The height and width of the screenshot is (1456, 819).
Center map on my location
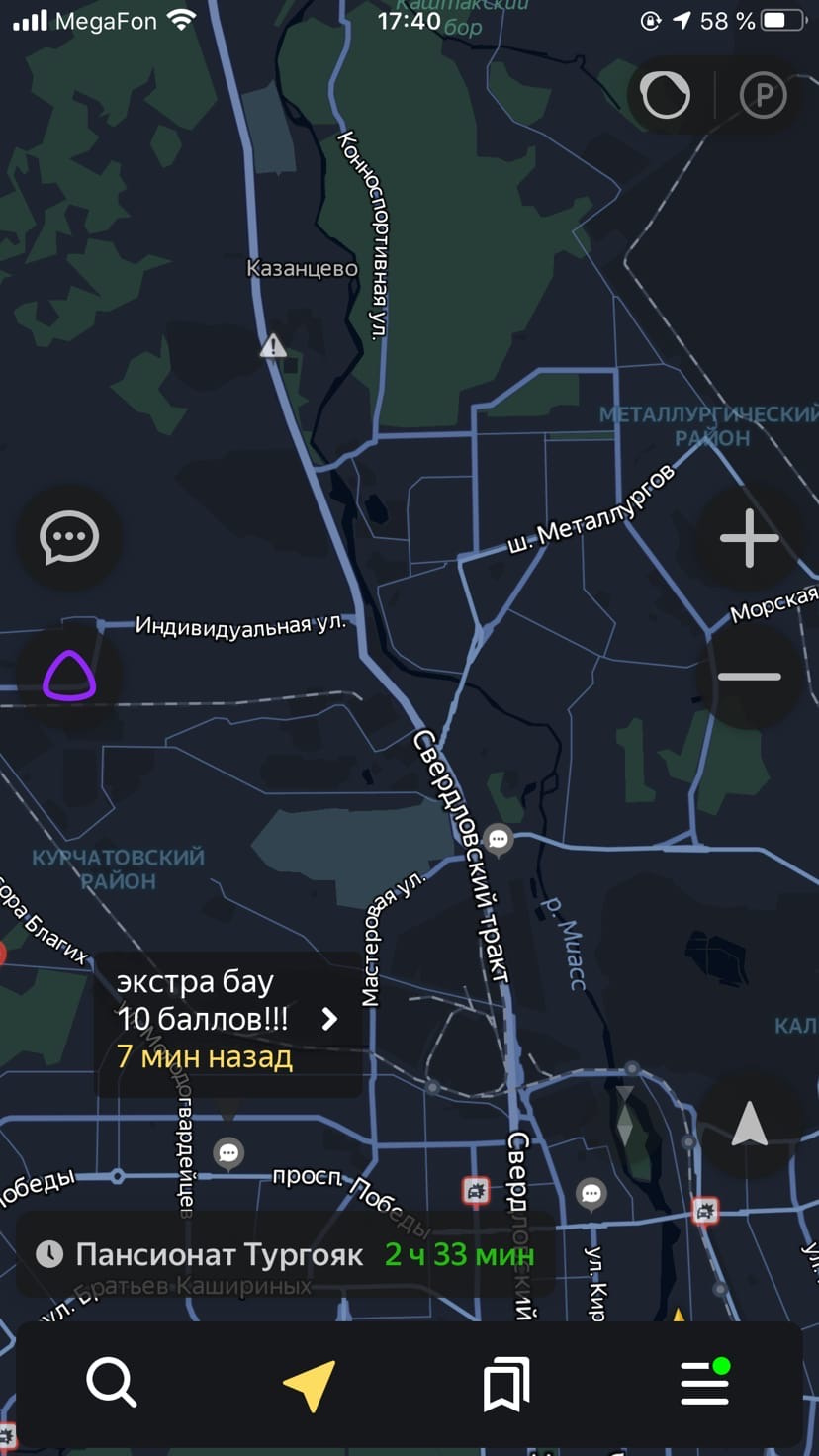tap(749, 1125)
